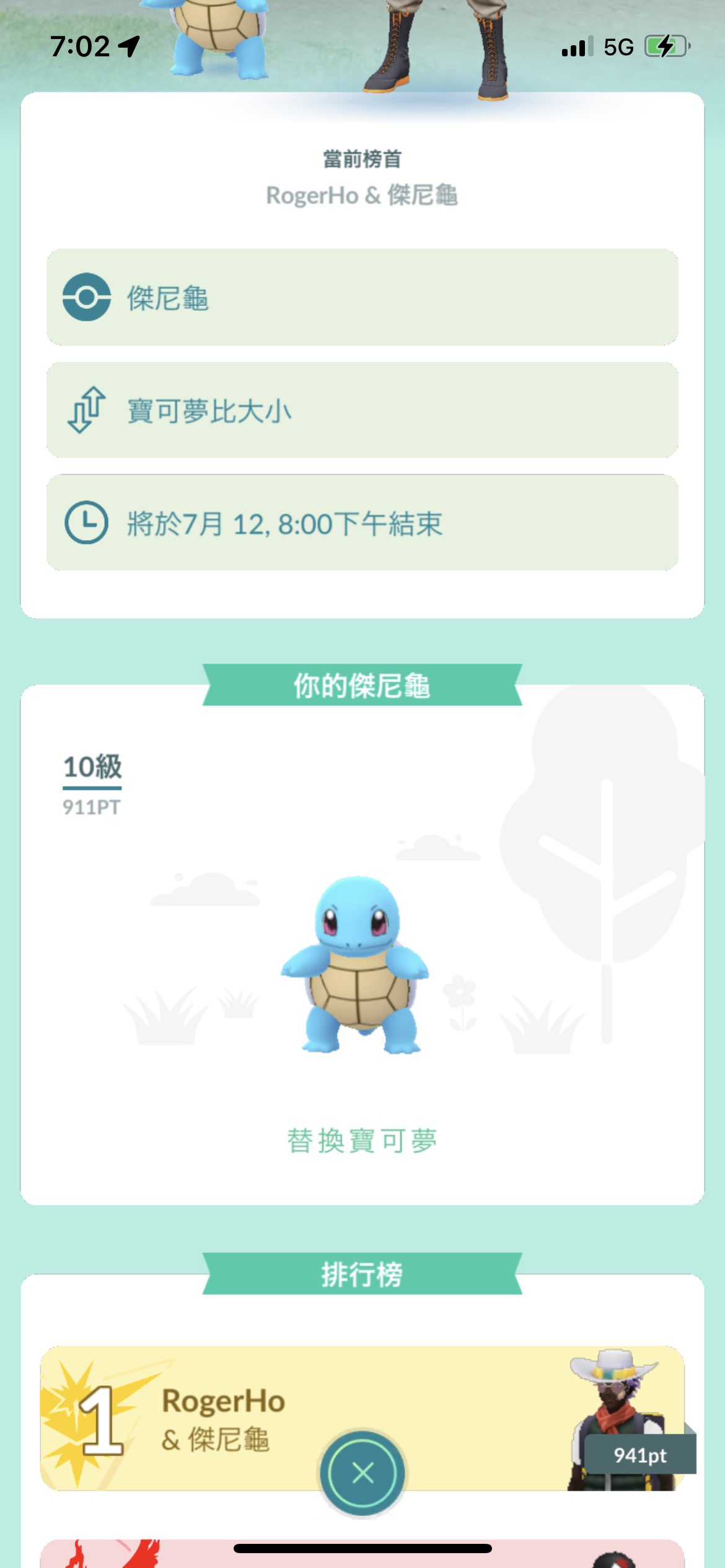This screenshot has width=725, height=1568.
Task: Tap 替換寶可夢 to swap your Pokémon
Action: pos(362,1141)
